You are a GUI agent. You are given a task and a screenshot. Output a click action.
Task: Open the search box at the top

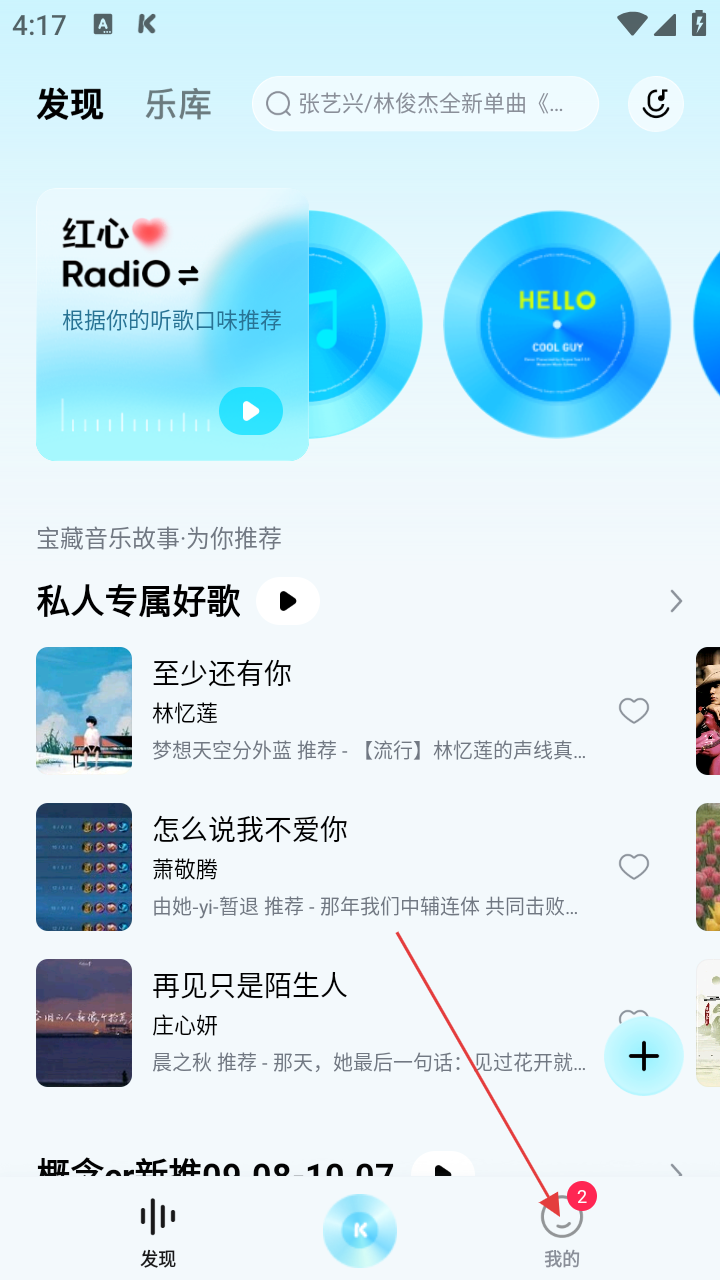click(x=425, y=104)
